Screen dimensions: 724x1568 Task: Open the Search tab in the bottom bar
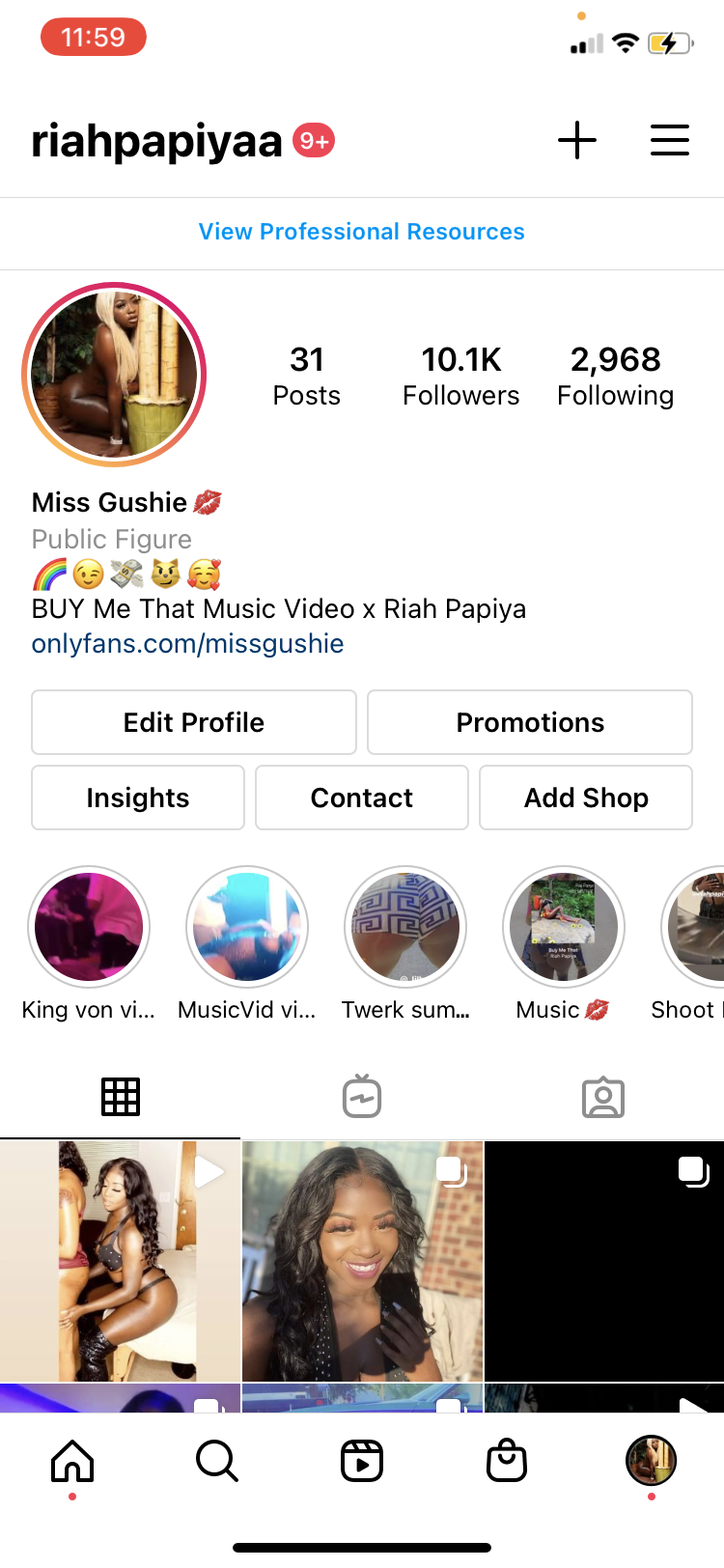[217, 1461]
